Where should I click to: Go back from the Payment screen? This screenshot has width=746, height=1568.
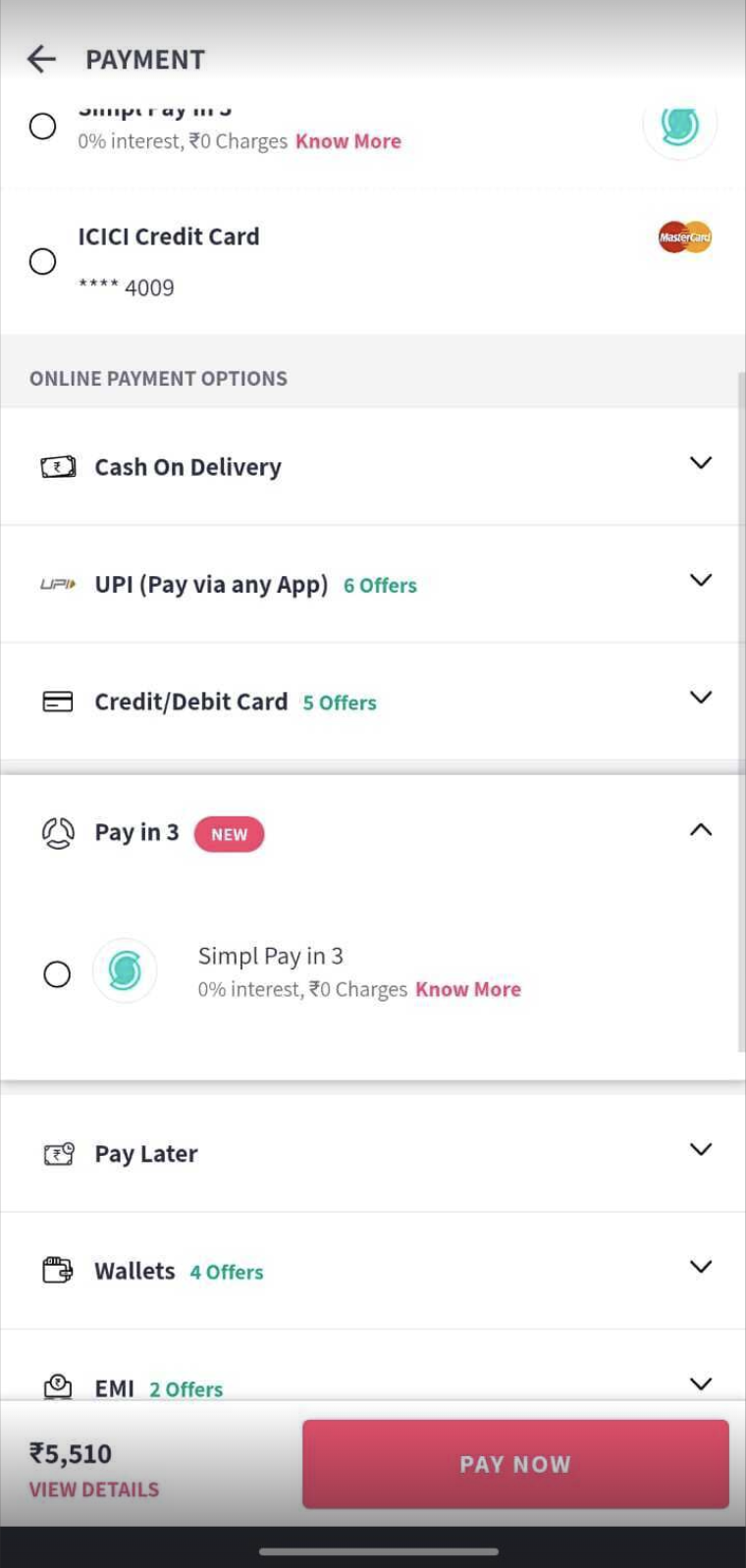click(41, 59)
